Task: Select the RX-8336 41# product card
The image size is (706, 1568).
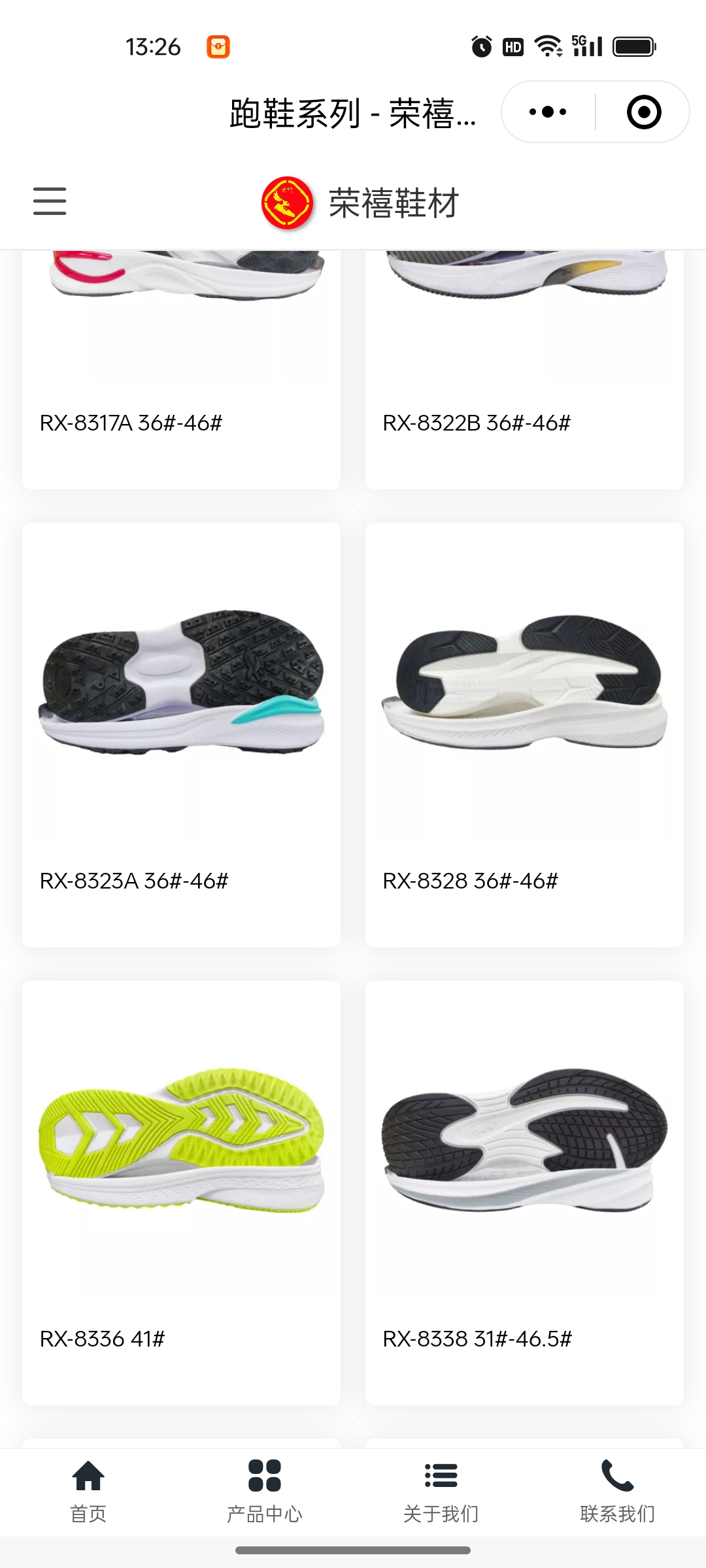Action: tap(181, 1192)
